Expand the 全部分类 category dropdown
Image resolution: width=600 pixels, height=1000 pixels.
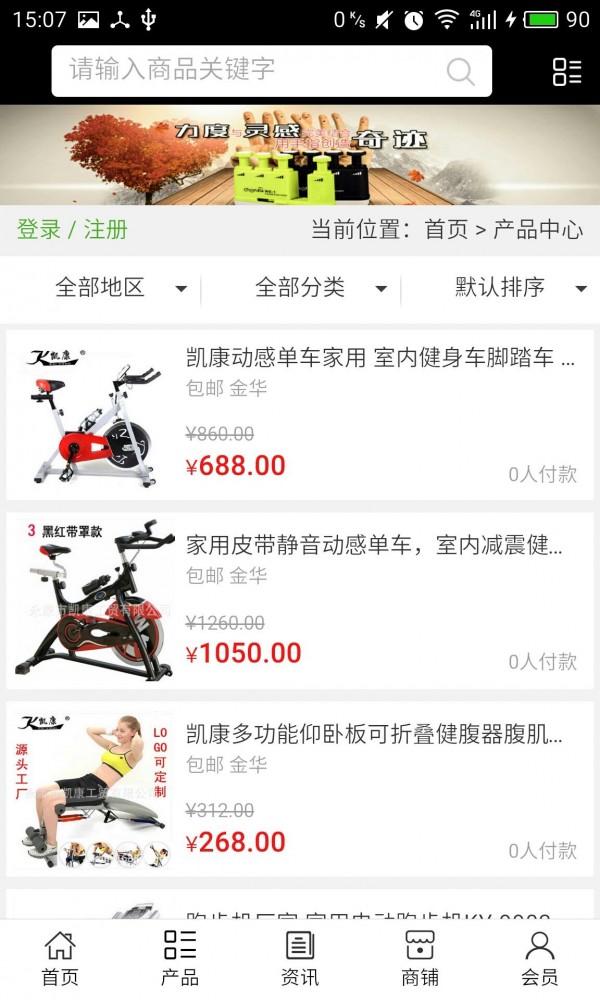320,289
